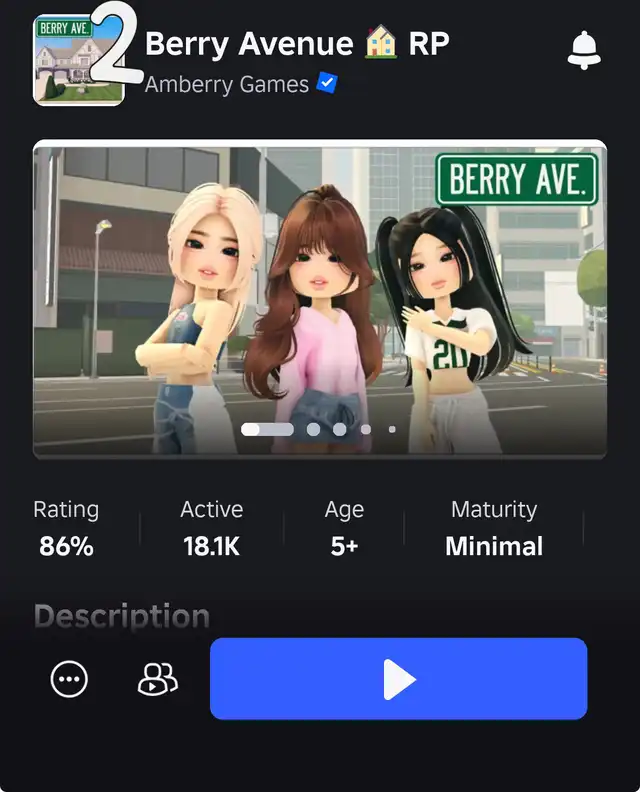The width and height of the screenshot is (640, 792).
Task: Tap the Berry Avenue game icon
Action: pyautogui.click(x=78, y=60)
